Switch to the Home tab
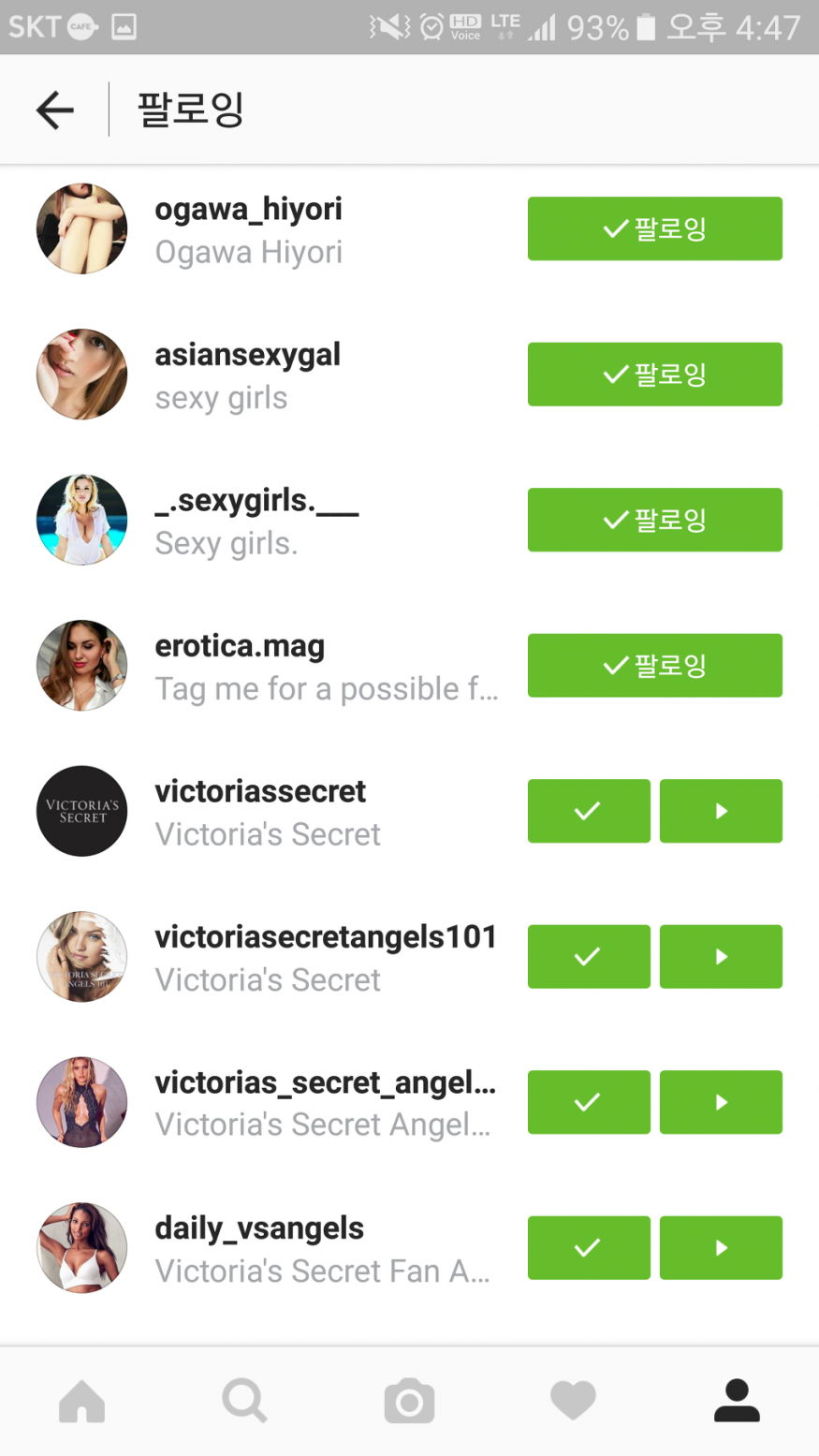 (x=81, y=1402)
